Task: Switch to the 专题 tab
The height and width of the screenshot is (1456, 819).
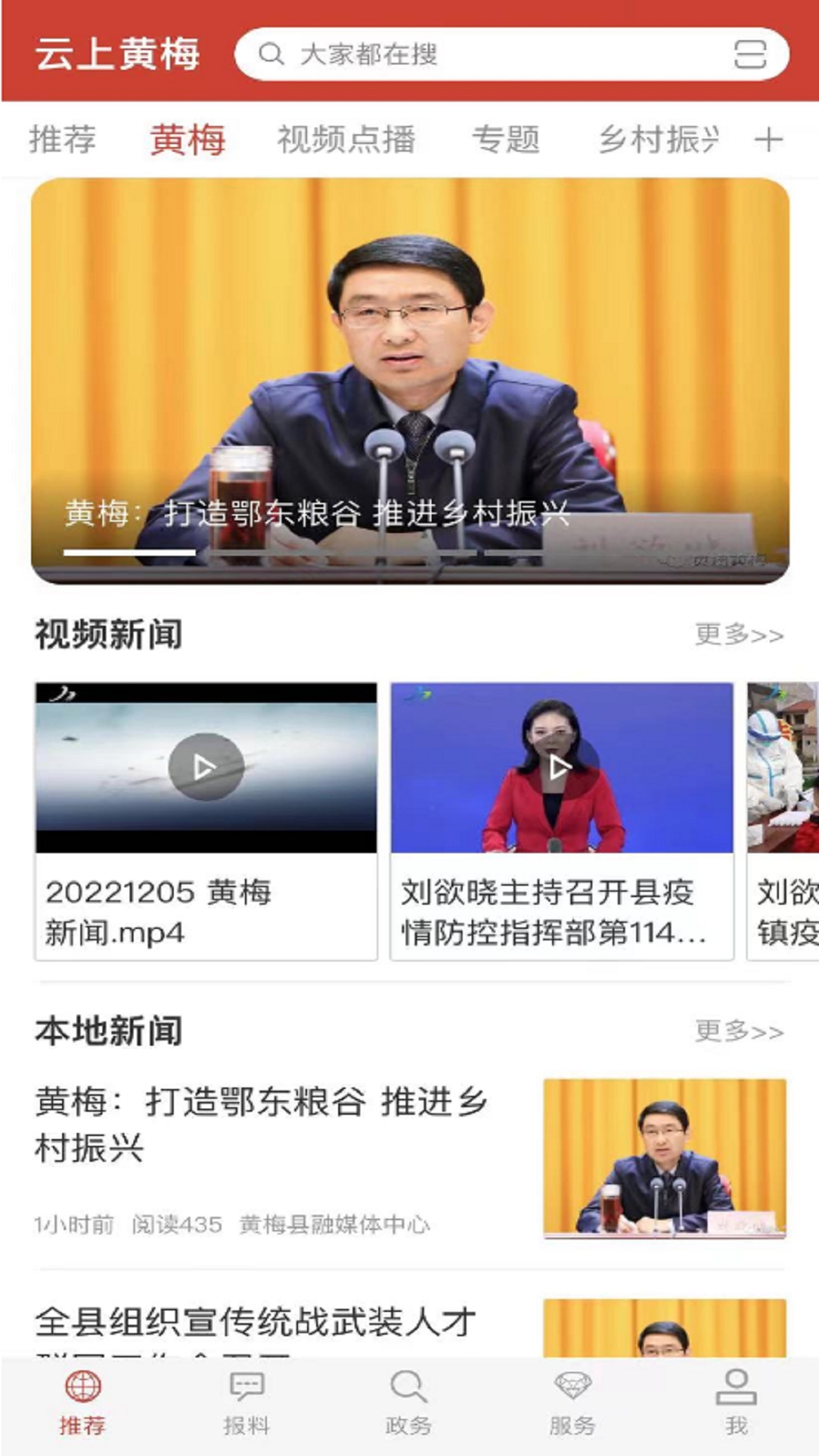Action: click(507, 139)
